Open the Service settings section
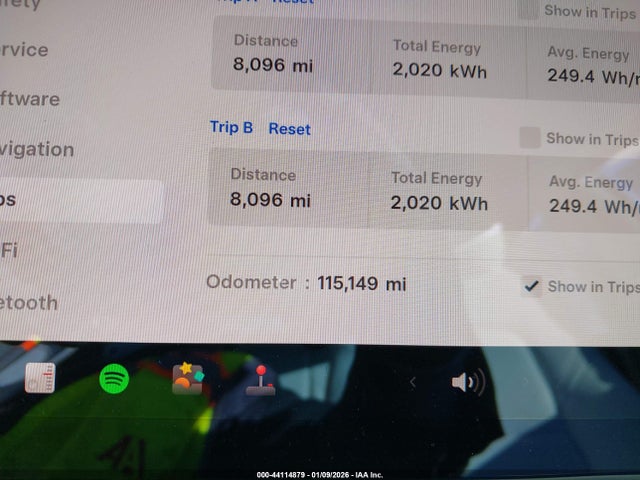 24,50
